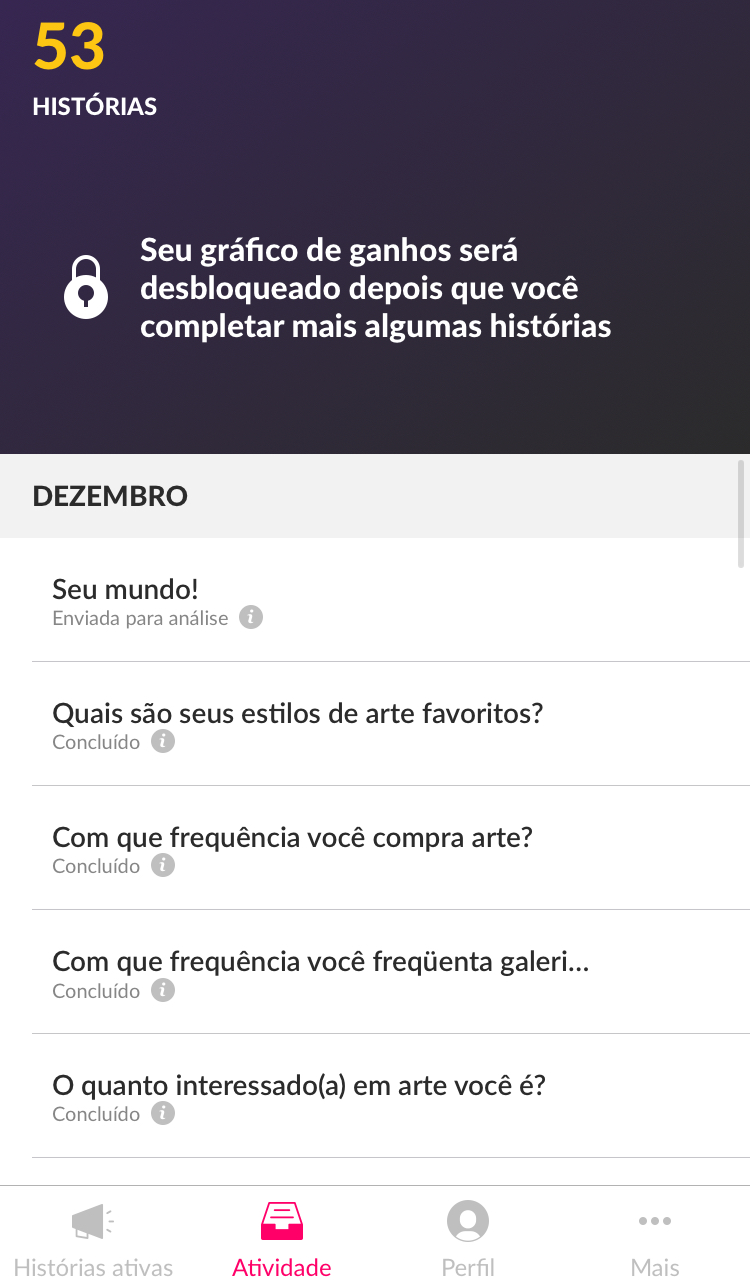750x1284 pixels.
Task: Open 'Com que frequência você compra arte?'
Action: click(x=391, y=848)
